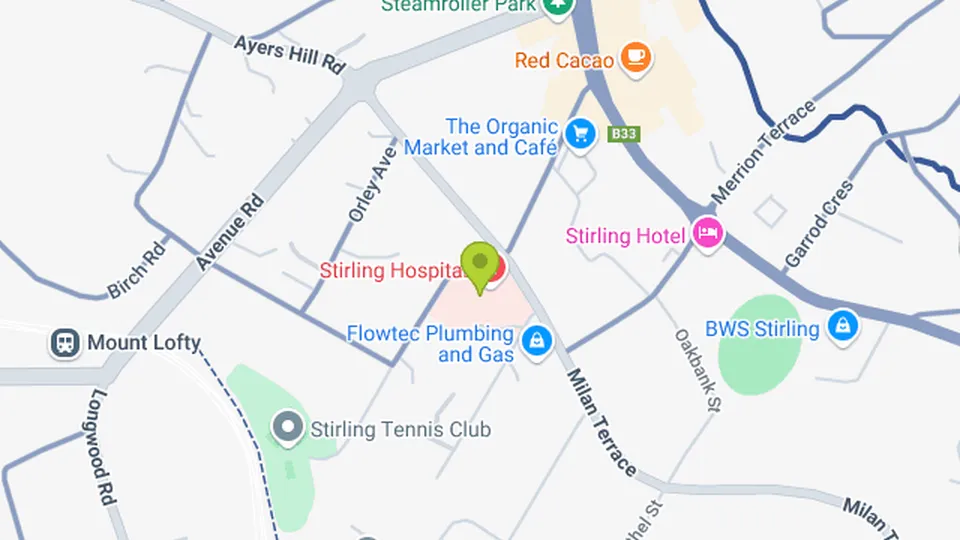960x540 pixels.
Task: Tap the Mount Lofty station icon
Action: pos(65,343)
